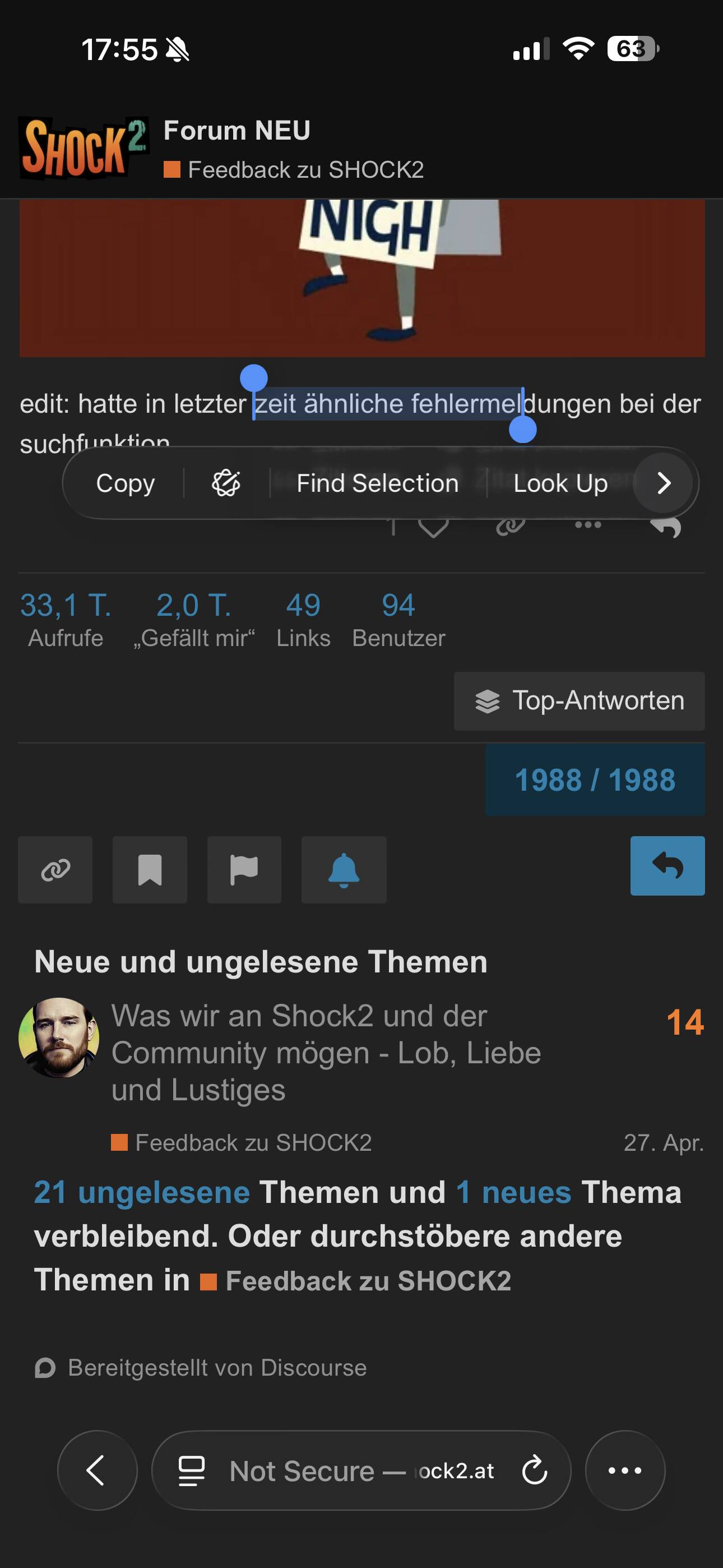Reply to the topic with blue button
The width and height of the screenshot is (723, 1568).
pos(667,865)
